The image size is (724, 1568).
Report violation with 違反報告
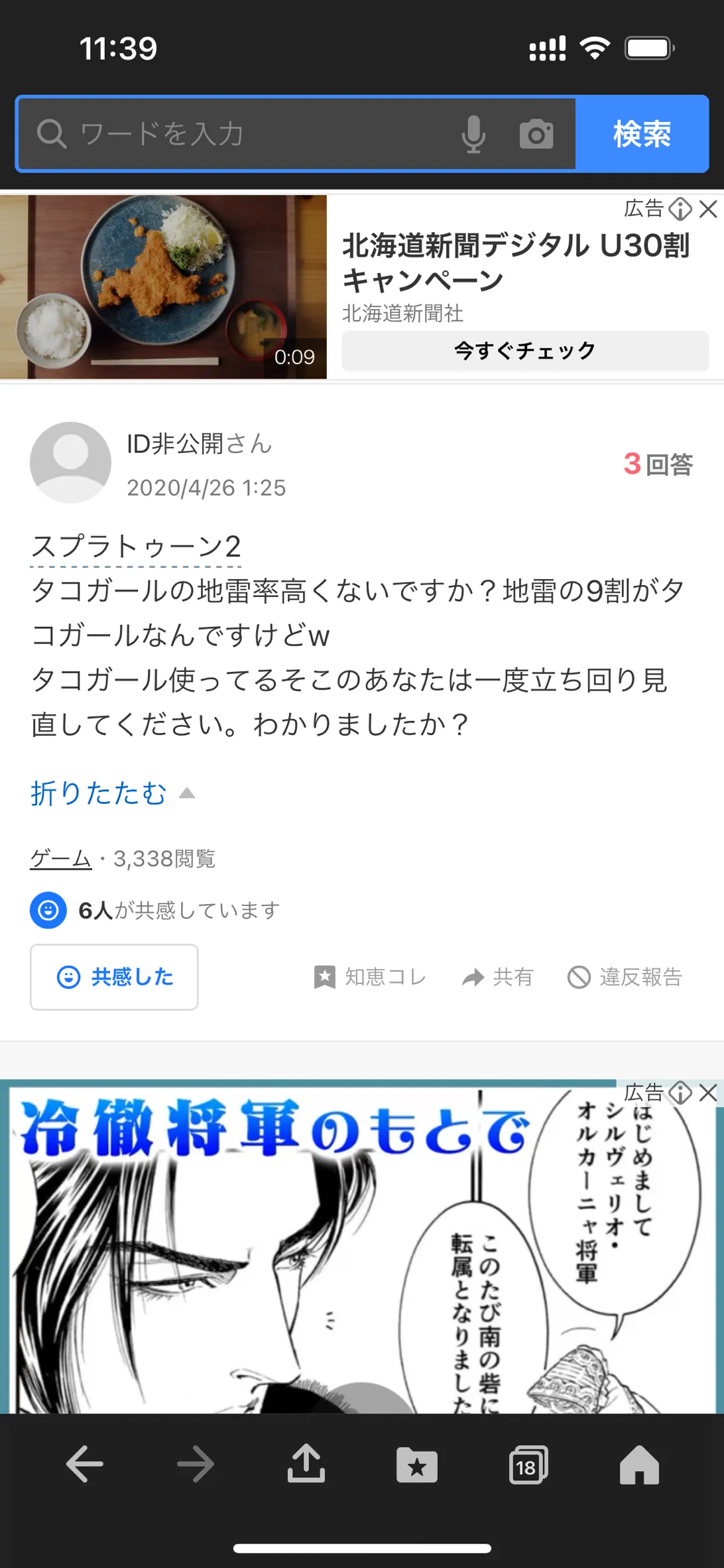(x=625, y=977)
